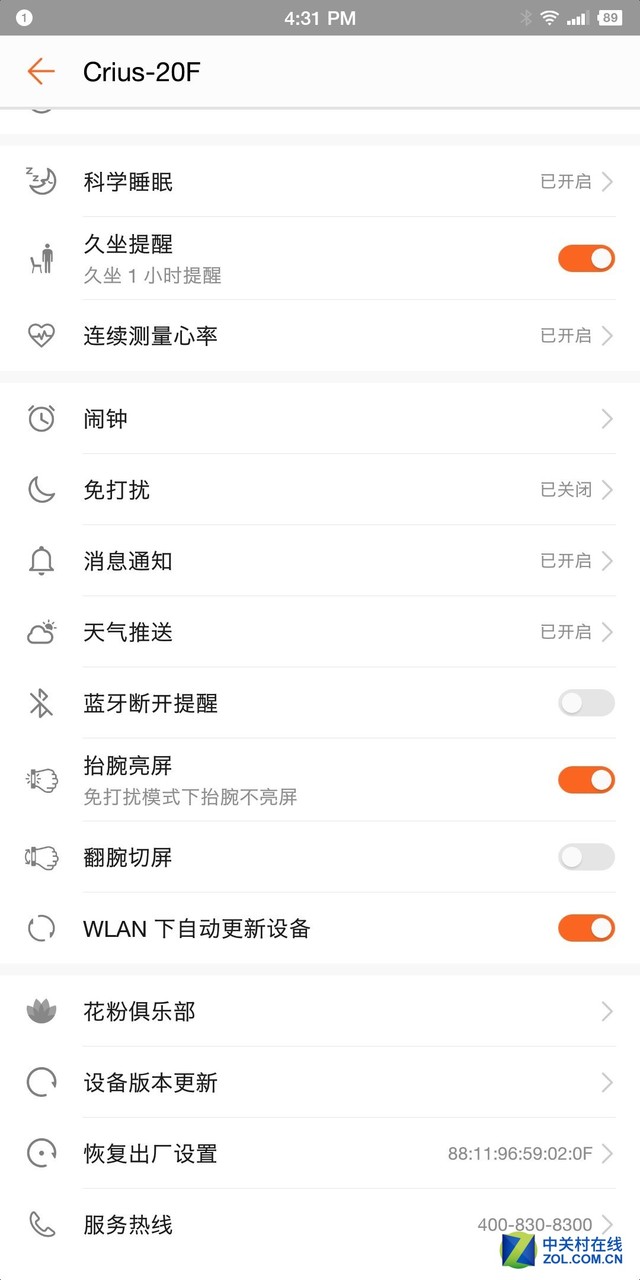Disable 抬腕亮屏 switch

[586, 780]
